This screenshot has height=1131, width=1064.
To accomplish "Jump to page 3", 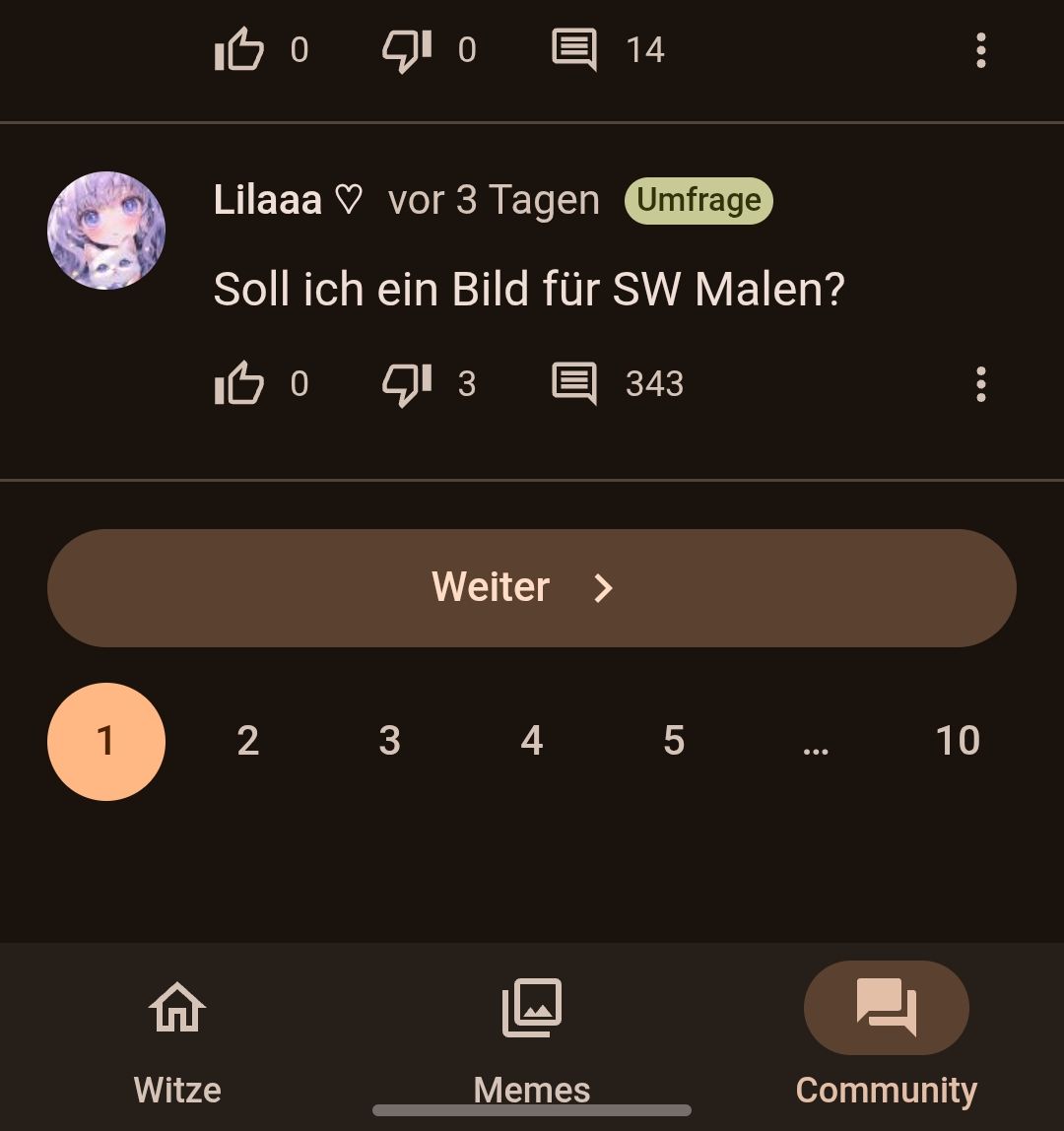I will 390,741.
